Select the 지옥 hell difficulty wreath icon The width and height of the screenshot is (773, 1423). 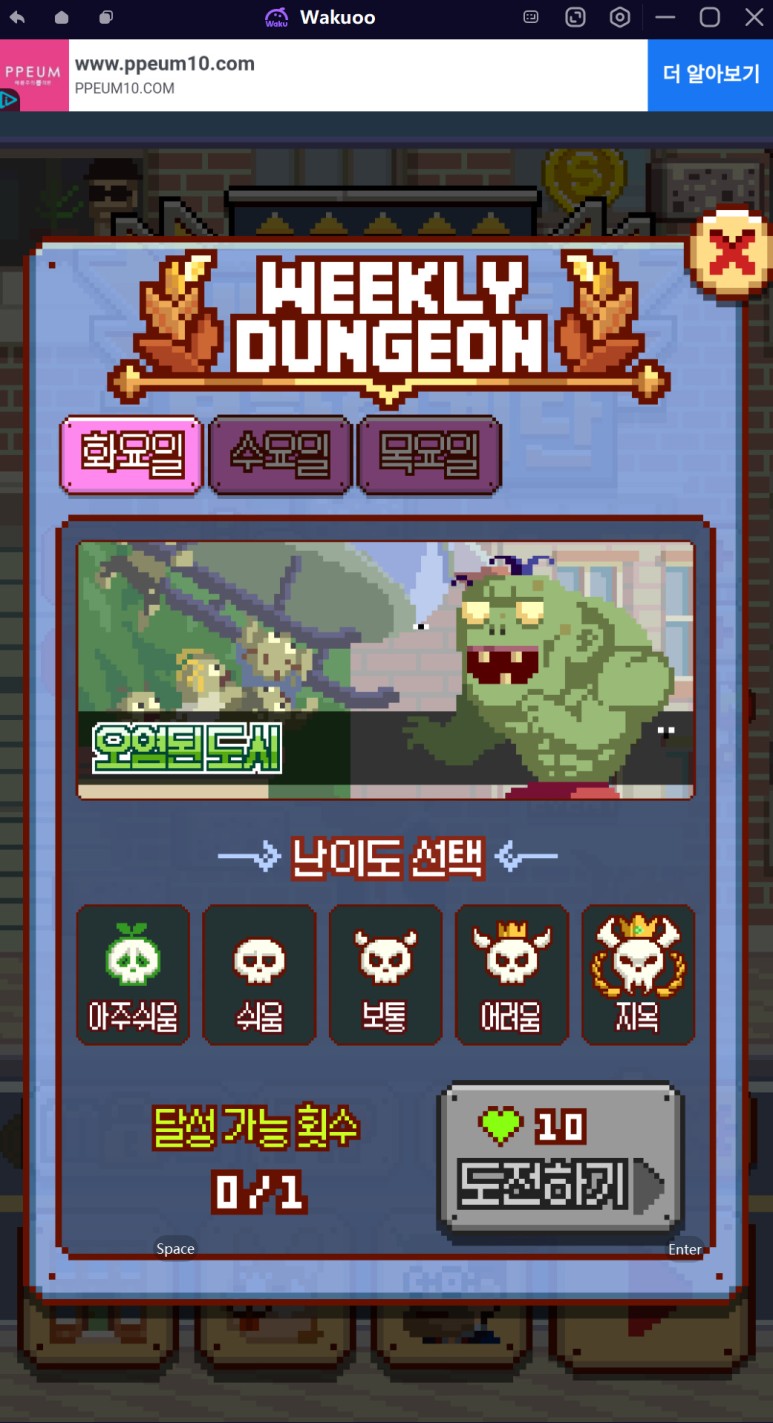point(637,973)
